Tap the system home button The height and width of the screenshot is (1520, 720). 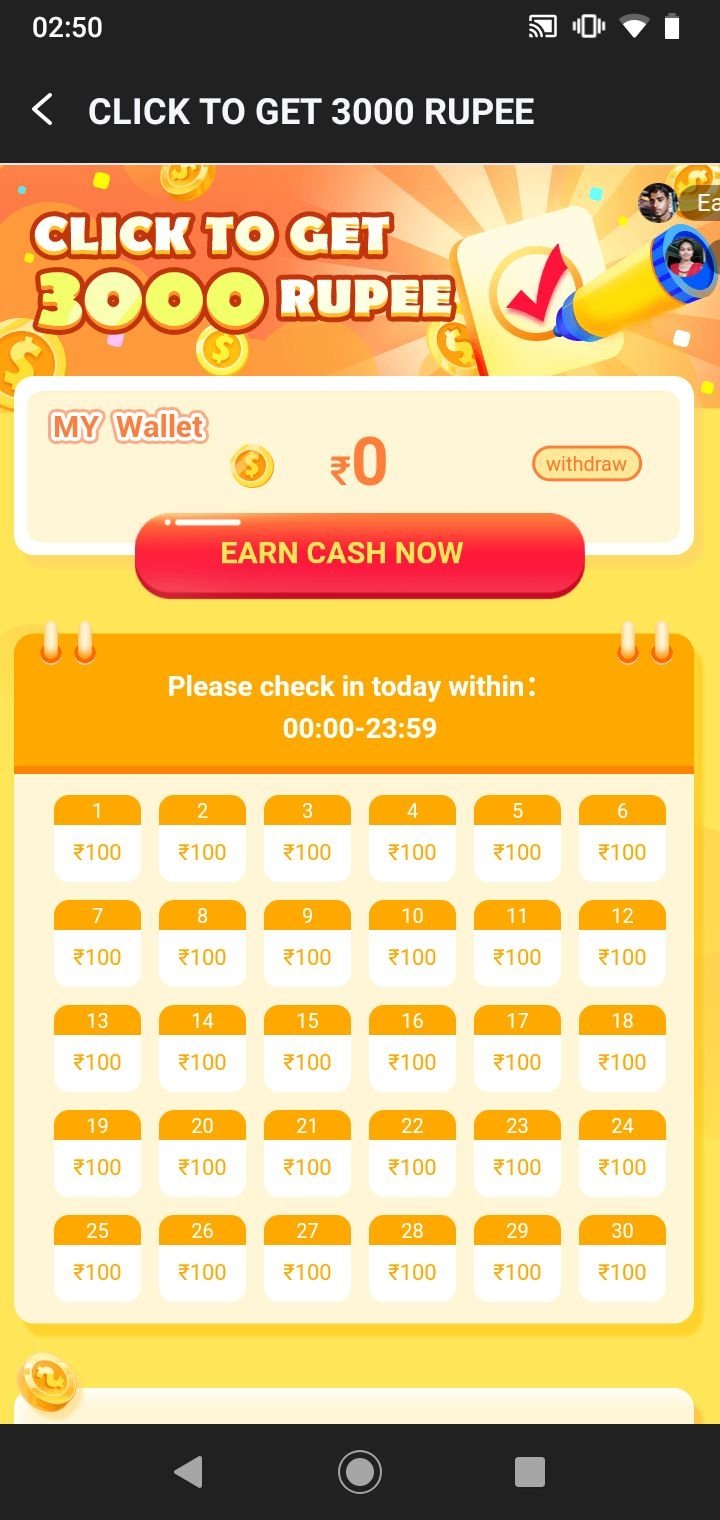360,1472
